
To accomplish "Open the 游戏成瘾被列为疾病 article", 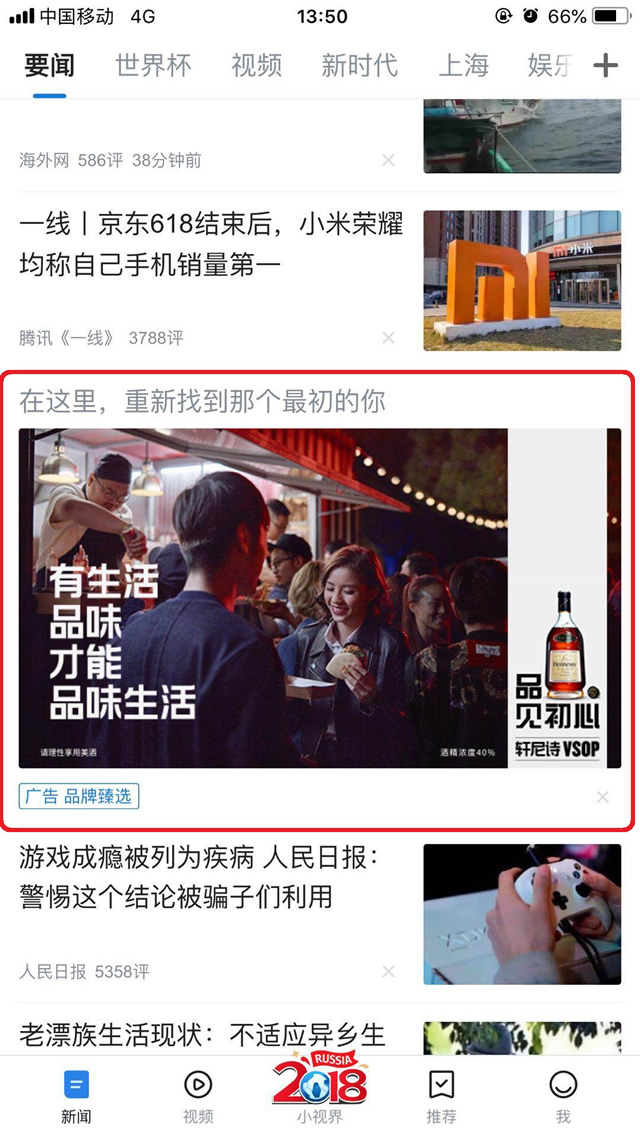I will click(x=200, y=877).
